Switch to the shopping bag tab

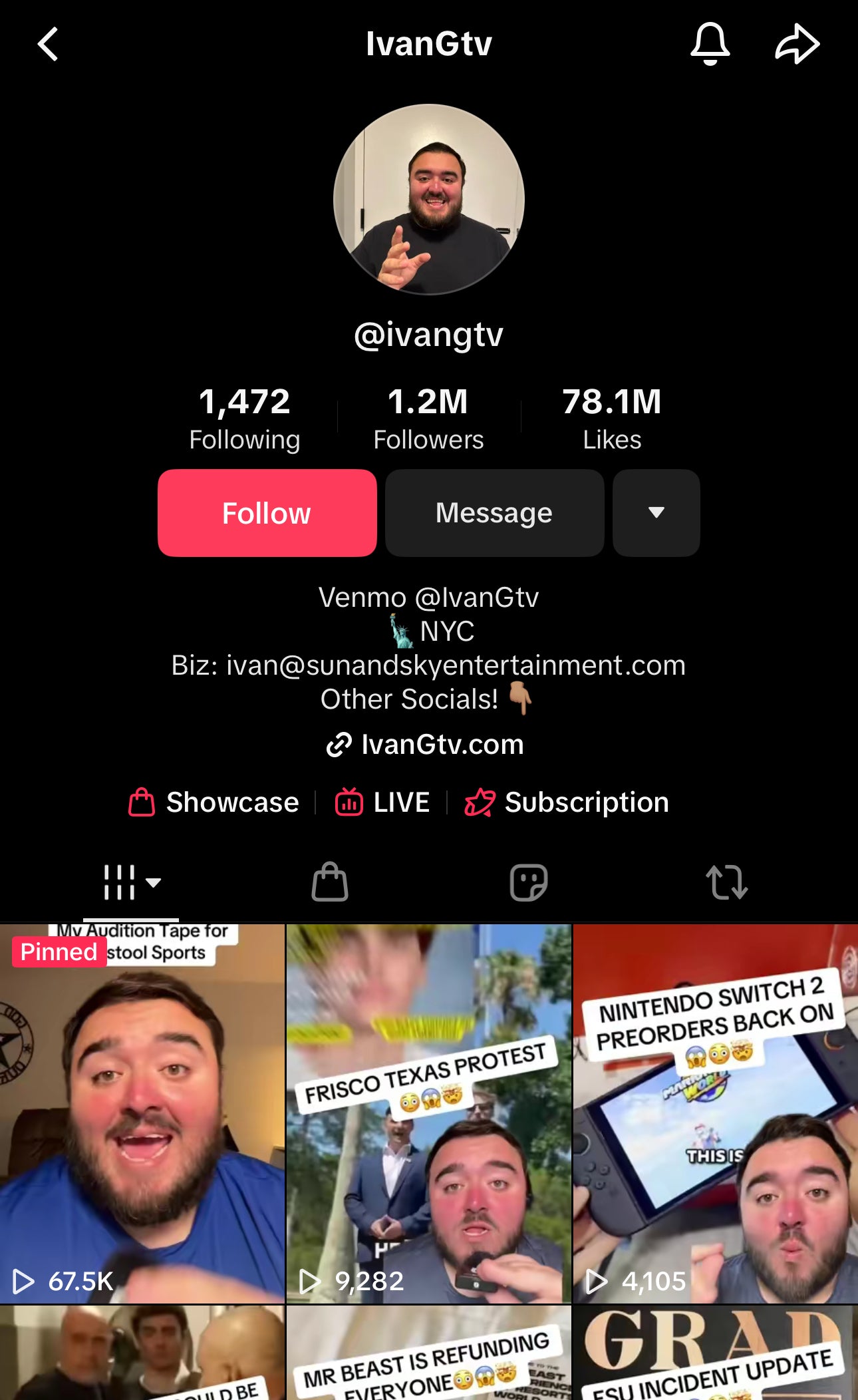pyautogui.click(x=330, y=882)
